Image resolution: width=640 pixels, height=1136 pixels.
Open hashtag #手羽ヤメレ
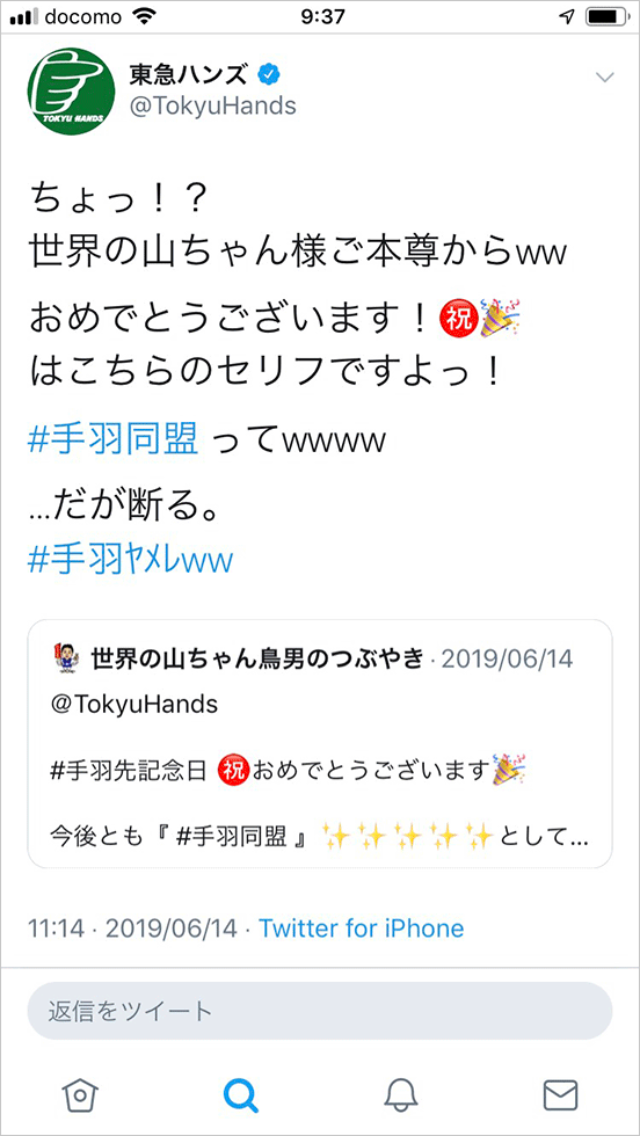click(x=130, y=558)
